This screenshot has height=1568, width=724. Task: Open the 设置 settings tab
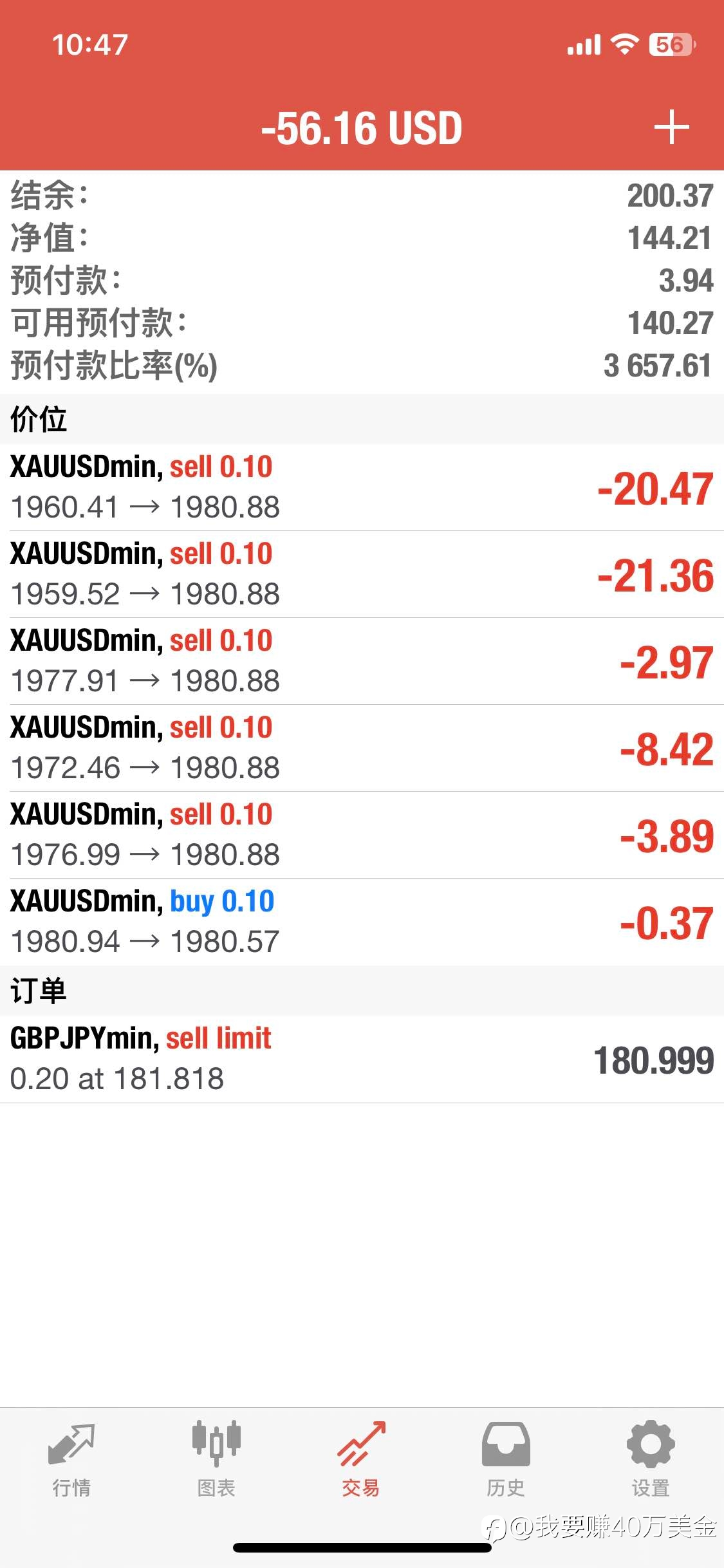coord(651,1459)
